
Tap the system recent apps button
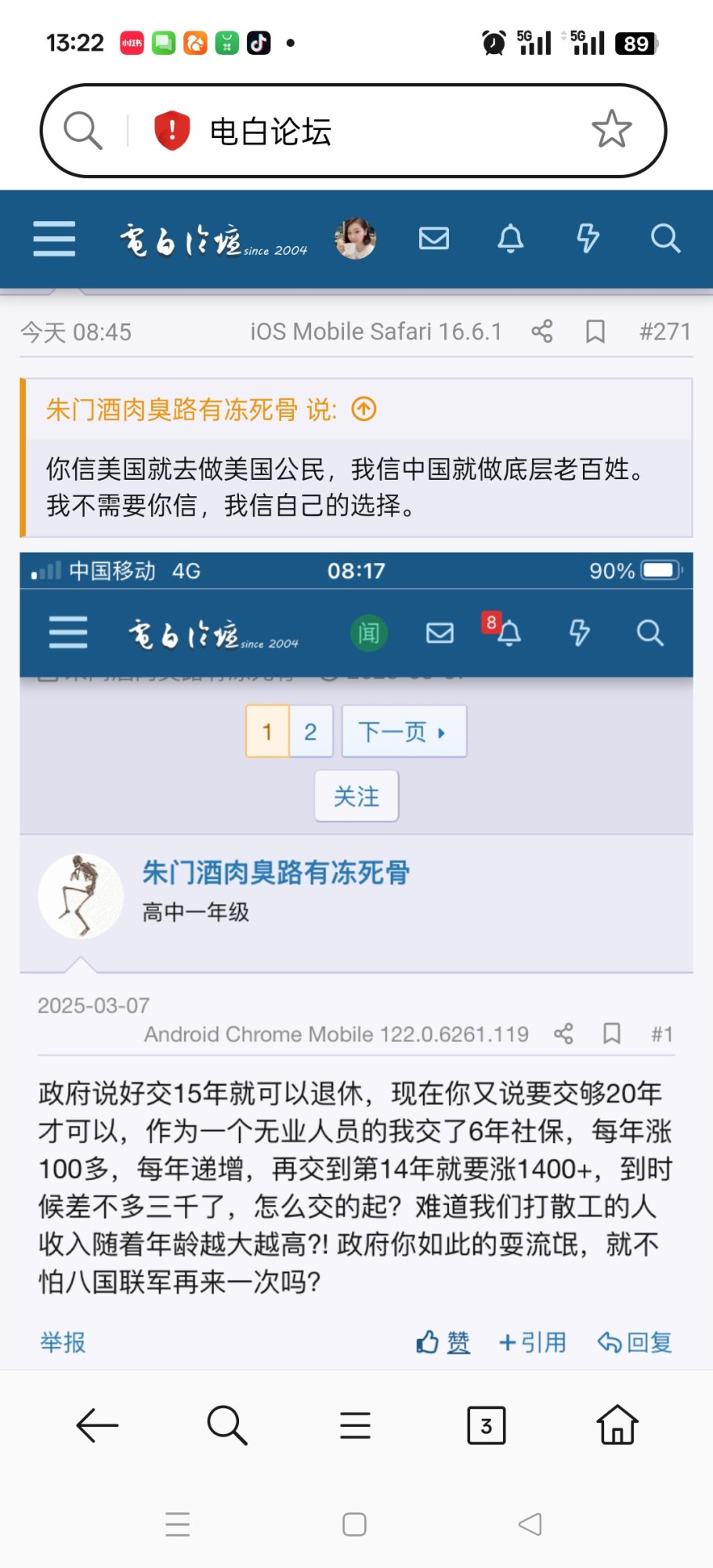[178, 1524]
